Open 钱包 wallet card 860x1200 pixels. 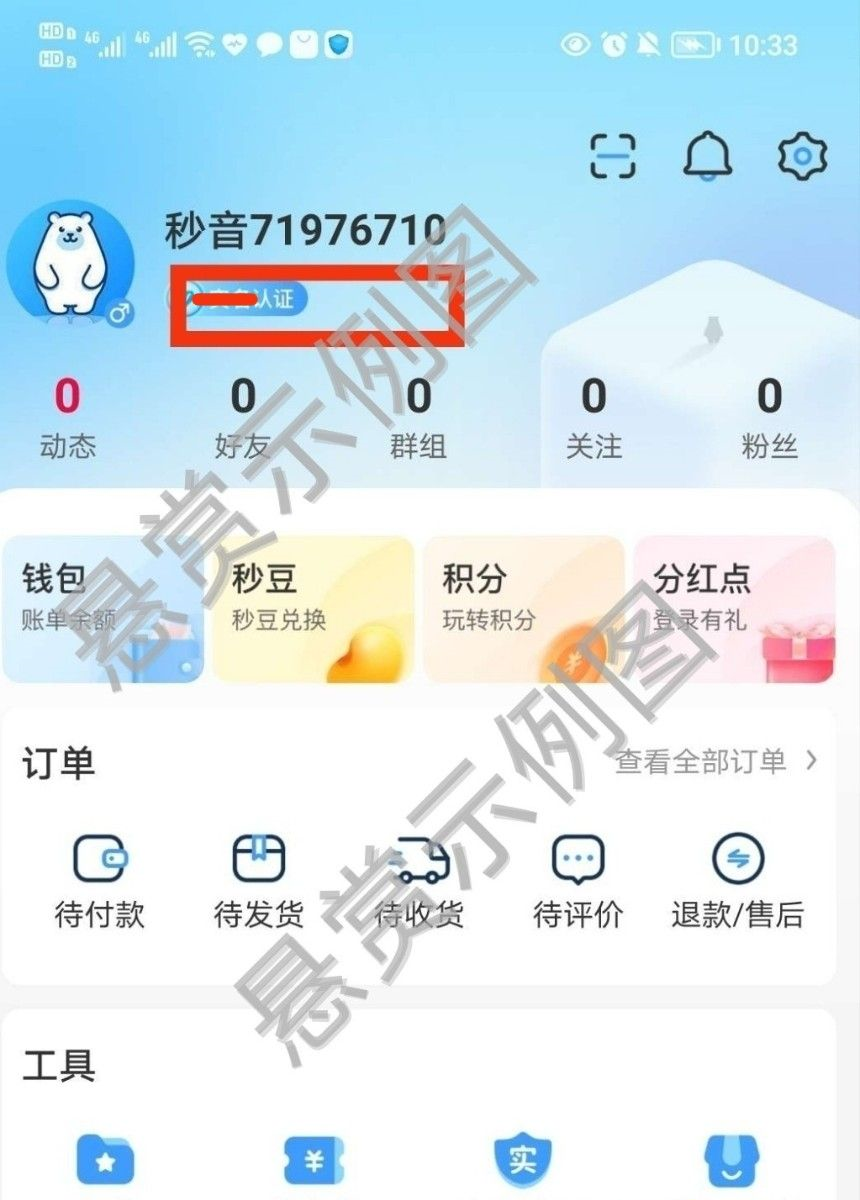click(x=103, y=609)
